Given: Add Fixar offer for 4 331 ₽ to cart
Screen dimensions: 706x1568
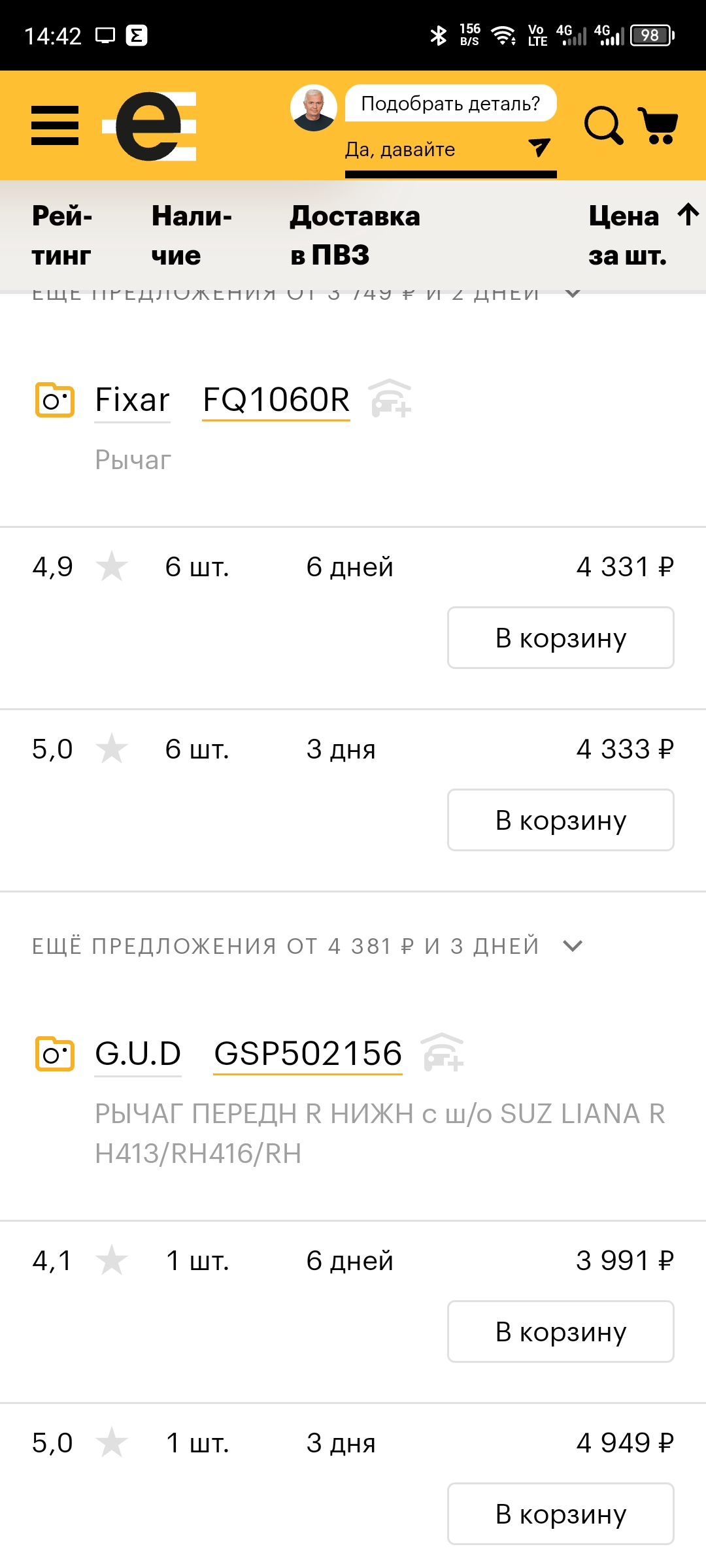Looking at the screenshot, I should click(560, 638).
